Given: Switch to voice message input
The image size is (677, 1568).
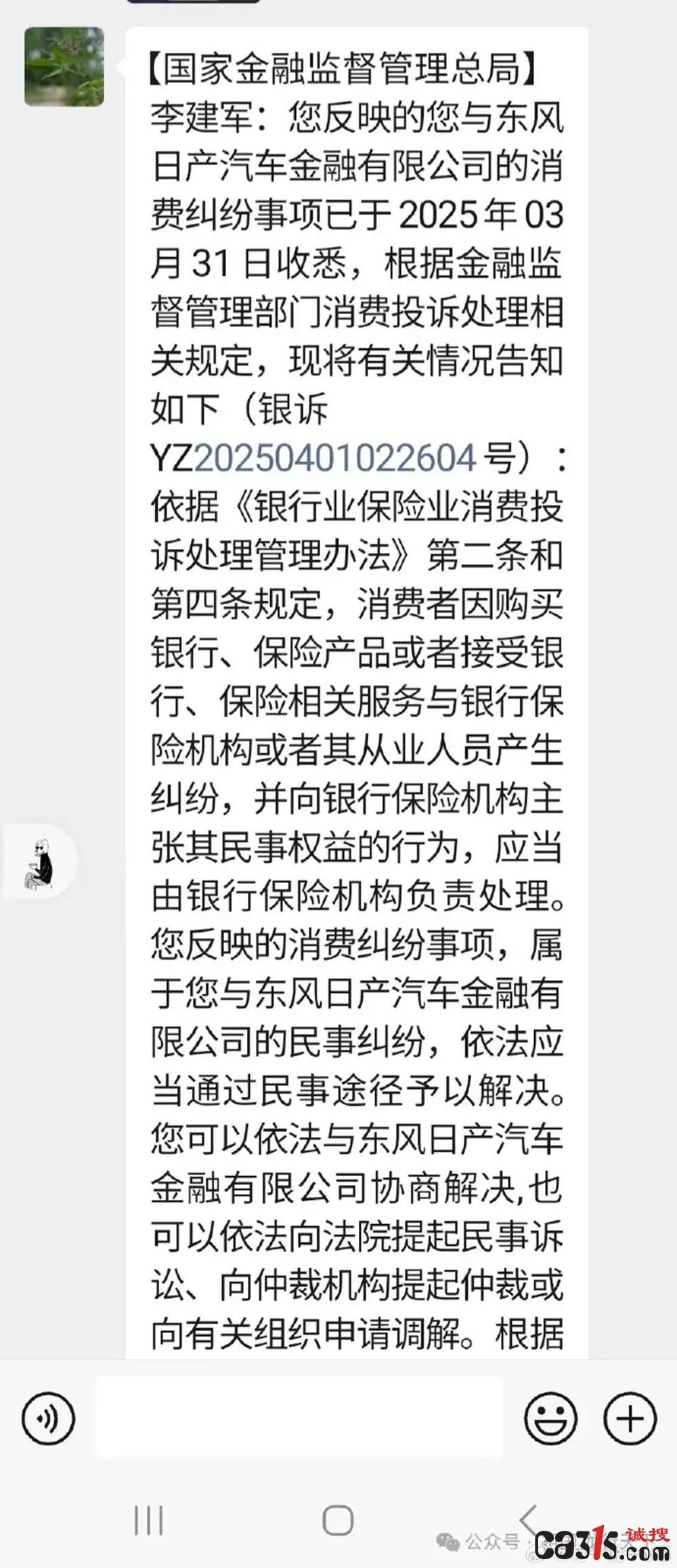Looking at the screenshot, I should (48, 1418).
